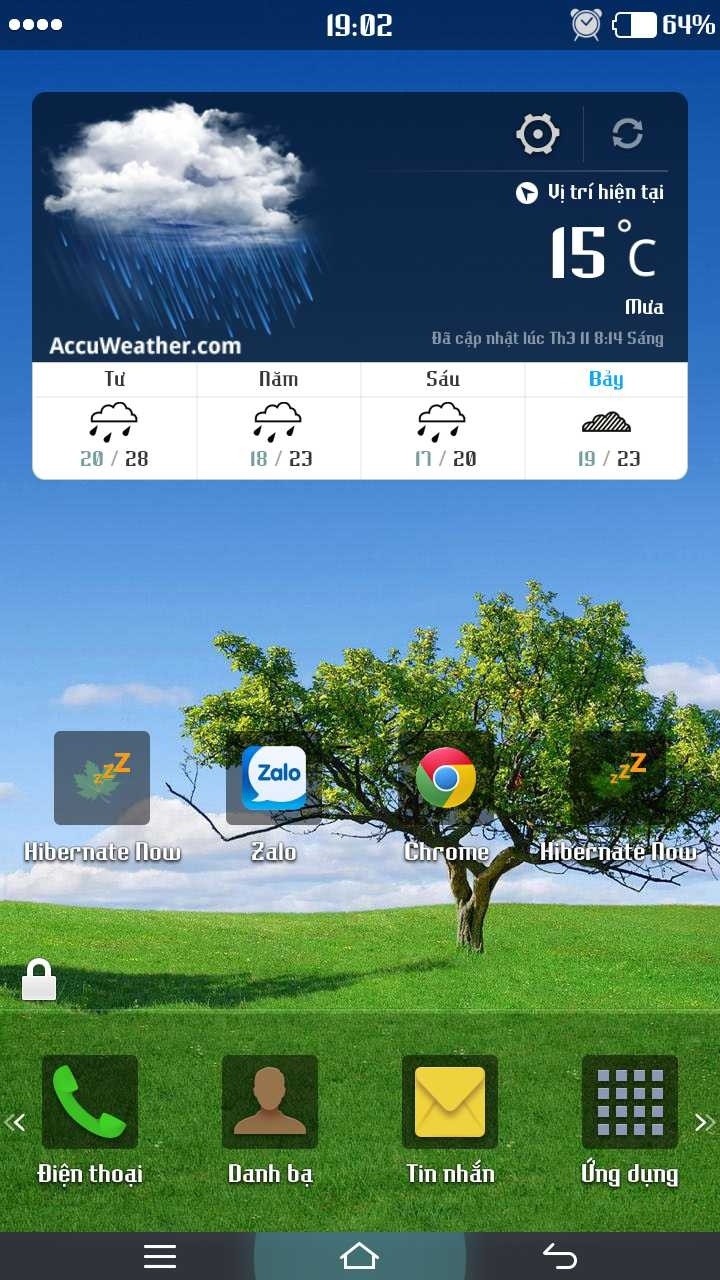Image resolution: width=720 pixels, height=1280 pixels.
Task: Open Danh bạ contacts
Action: 270,1102
